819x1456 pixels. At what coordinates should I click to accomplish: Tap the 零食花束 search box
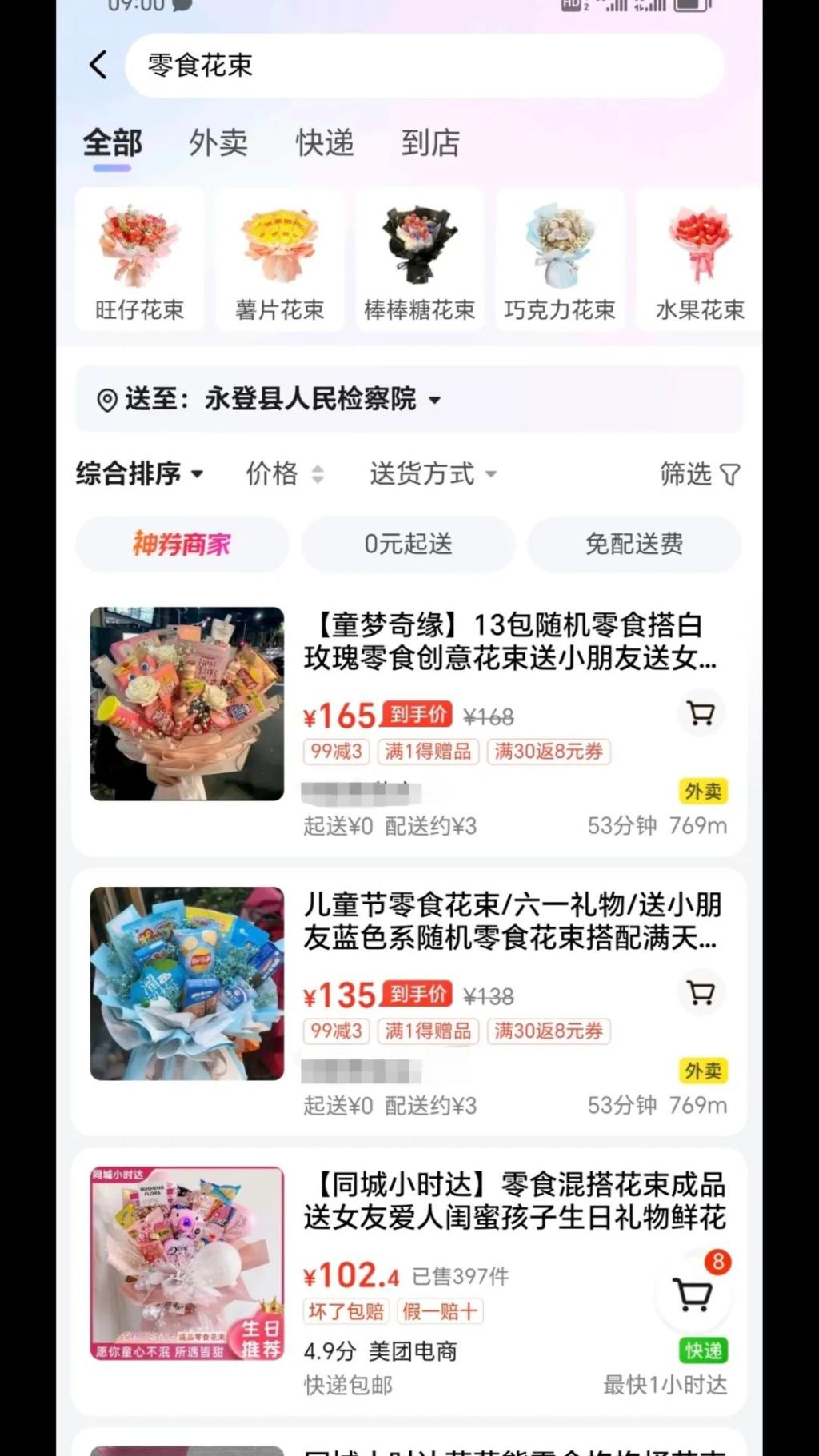424,66
